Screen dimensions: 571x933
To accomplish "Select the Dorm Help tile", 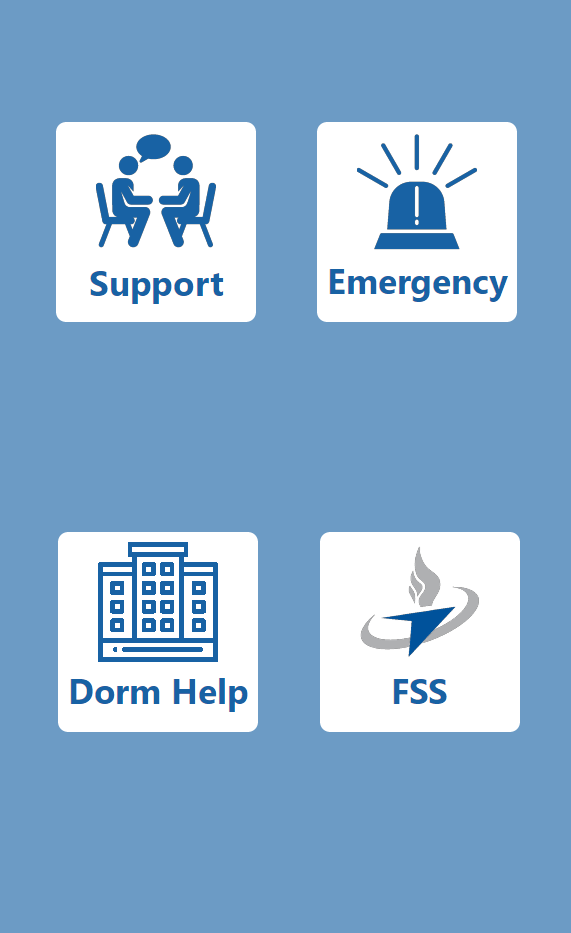I will [x=158, y=632].
